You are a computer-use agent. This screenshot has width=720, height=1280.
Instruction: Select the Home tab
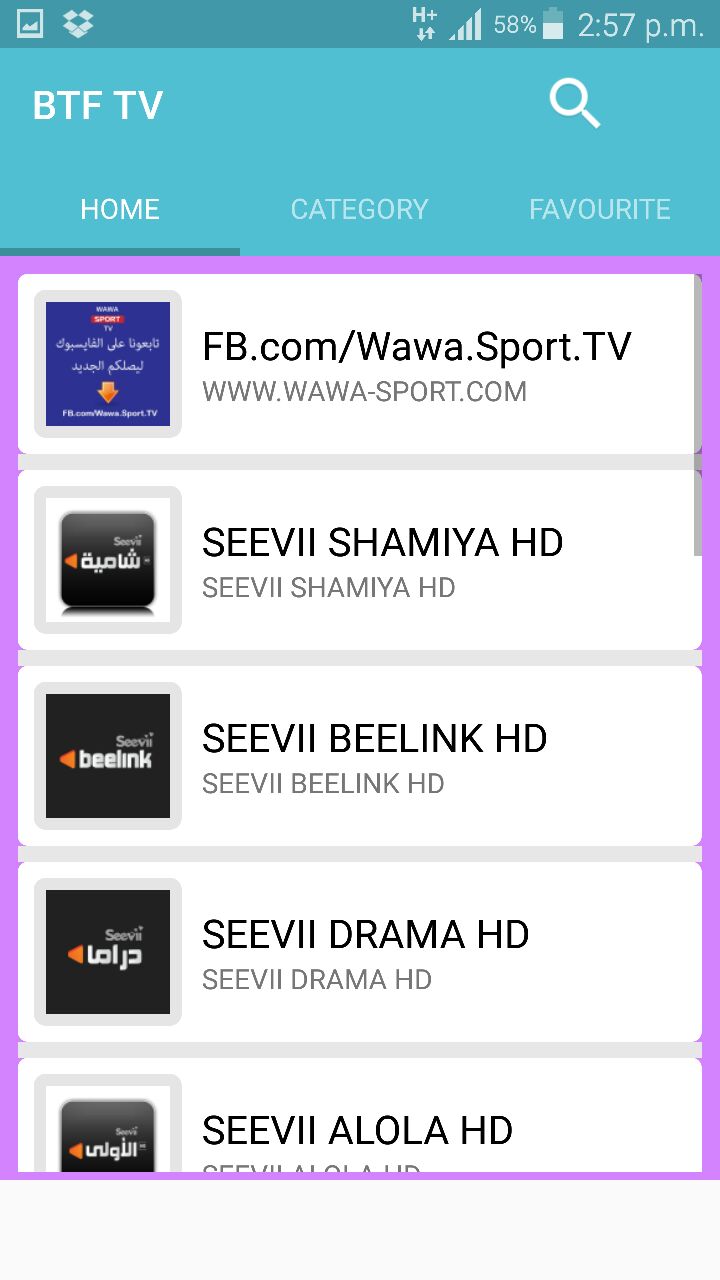click(x=120, y=209)
